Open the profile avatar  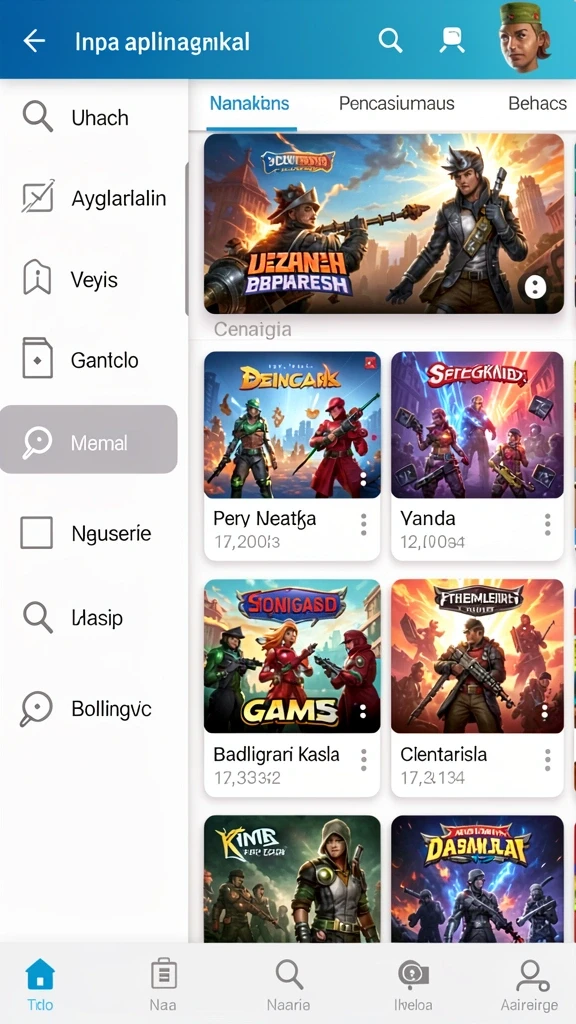click(x=524, y=37)
